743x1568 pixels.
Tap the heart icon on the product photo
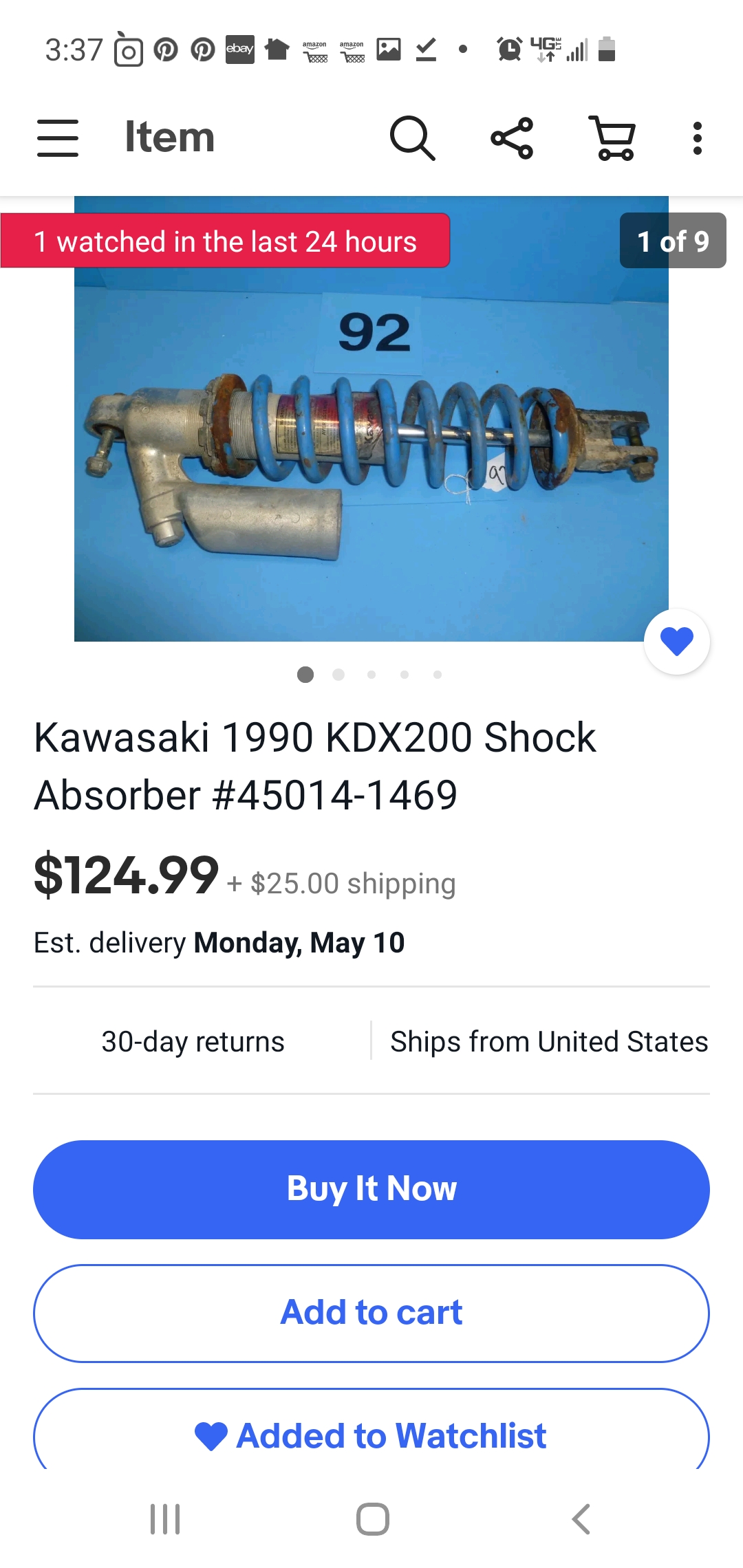(677, 641)
